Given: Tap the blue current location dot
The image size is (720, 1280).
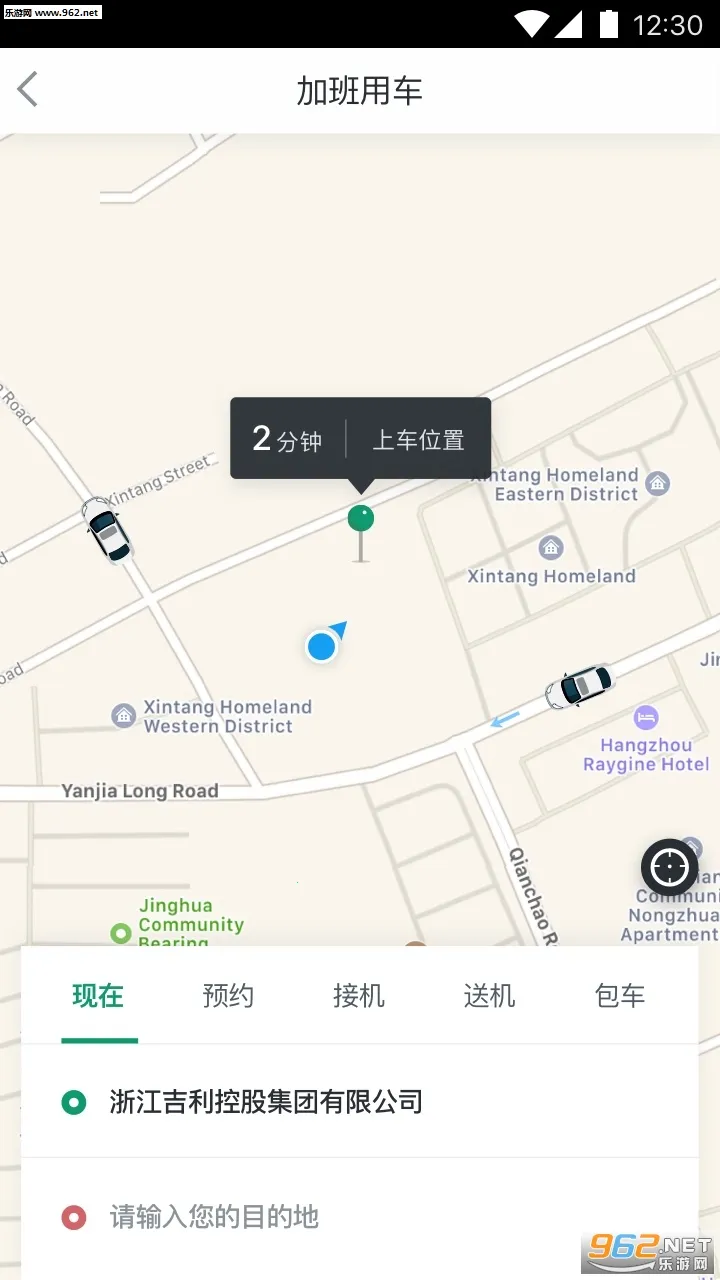Looking at the screenshot, I should (321, 645).
